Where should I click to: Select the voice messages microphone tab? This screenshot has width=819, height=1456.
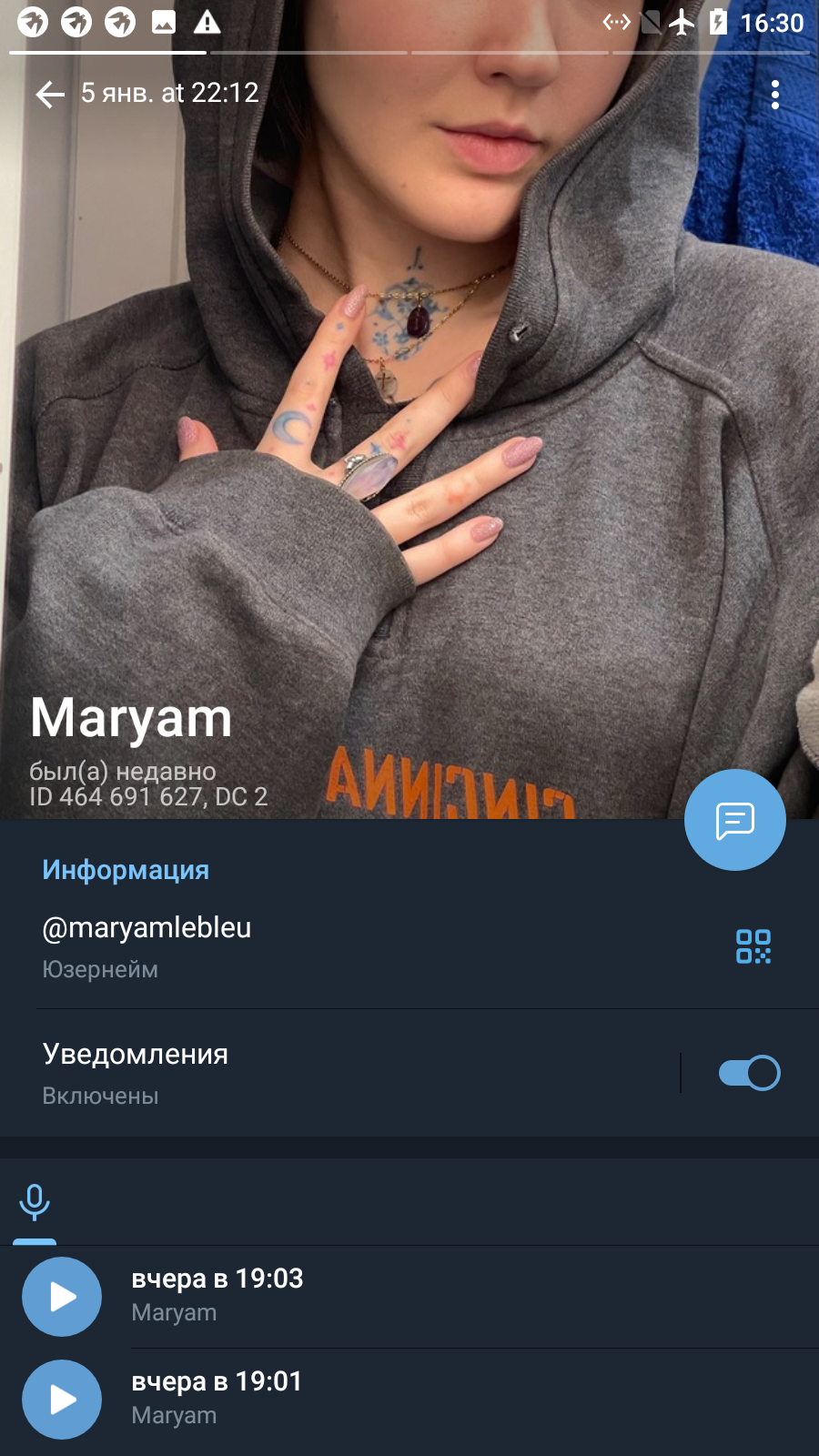[35, 1202]
